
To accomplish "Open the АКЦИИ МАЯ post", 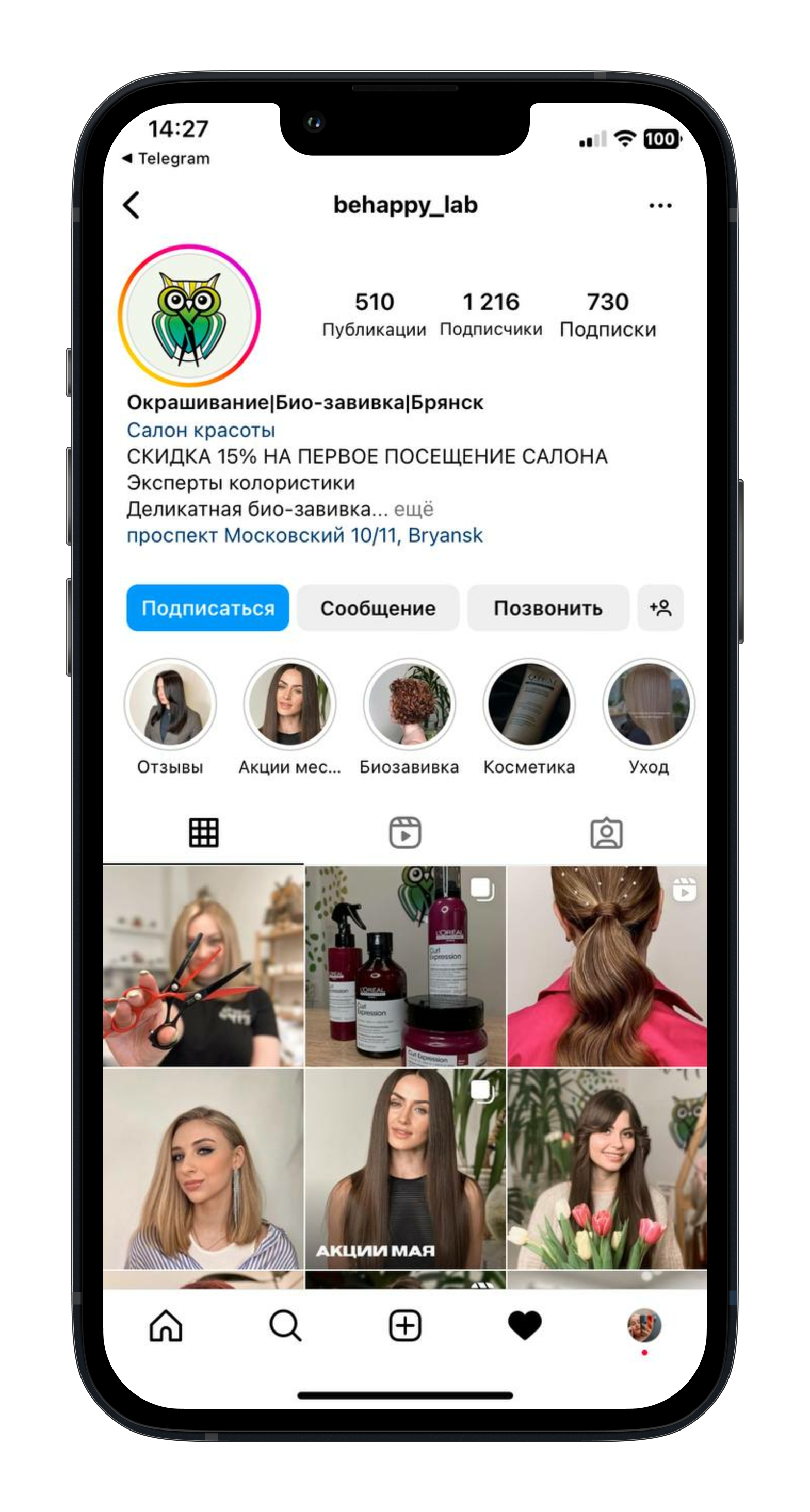I will pyautogui.click(x=404, y=1168).
